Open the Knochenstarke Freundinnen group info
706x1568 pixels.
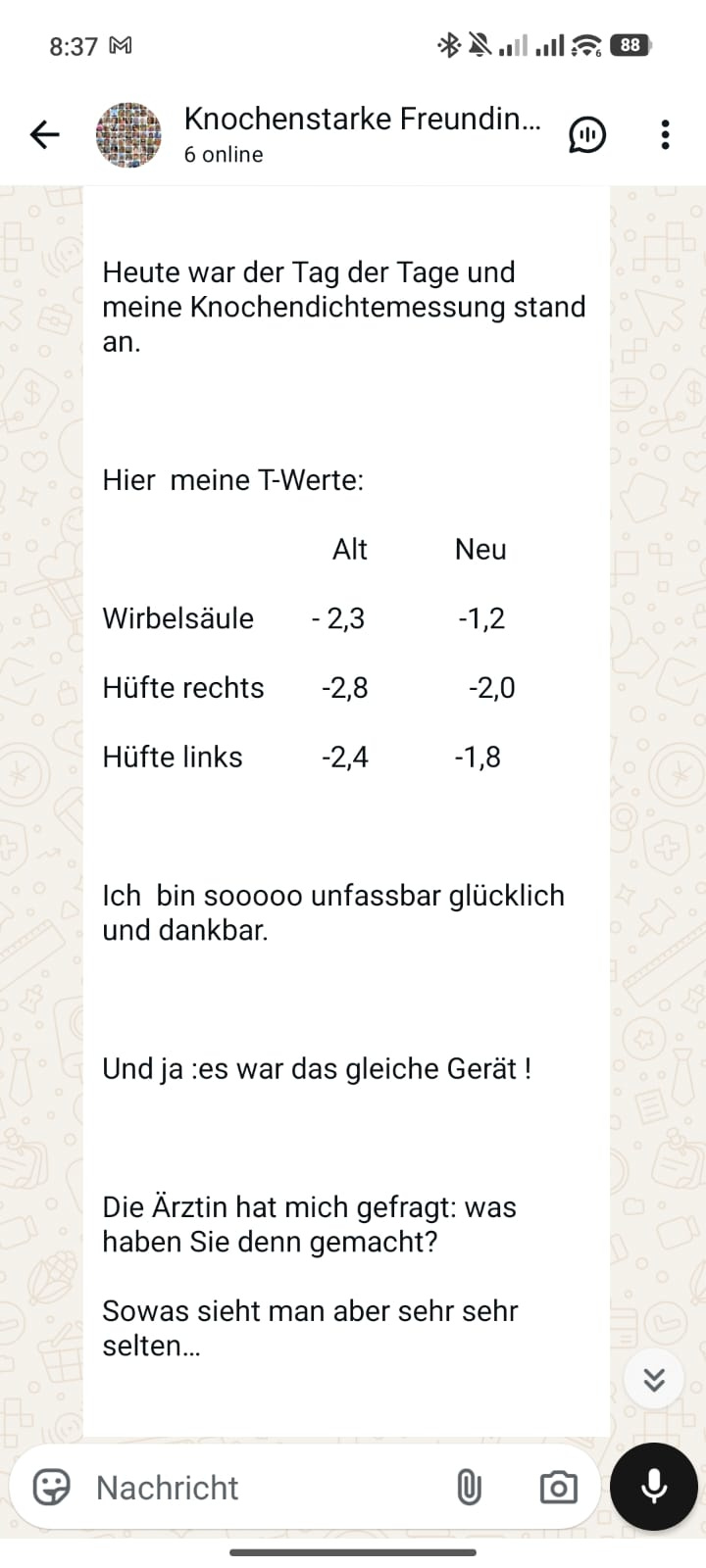[x=362, y=133]
